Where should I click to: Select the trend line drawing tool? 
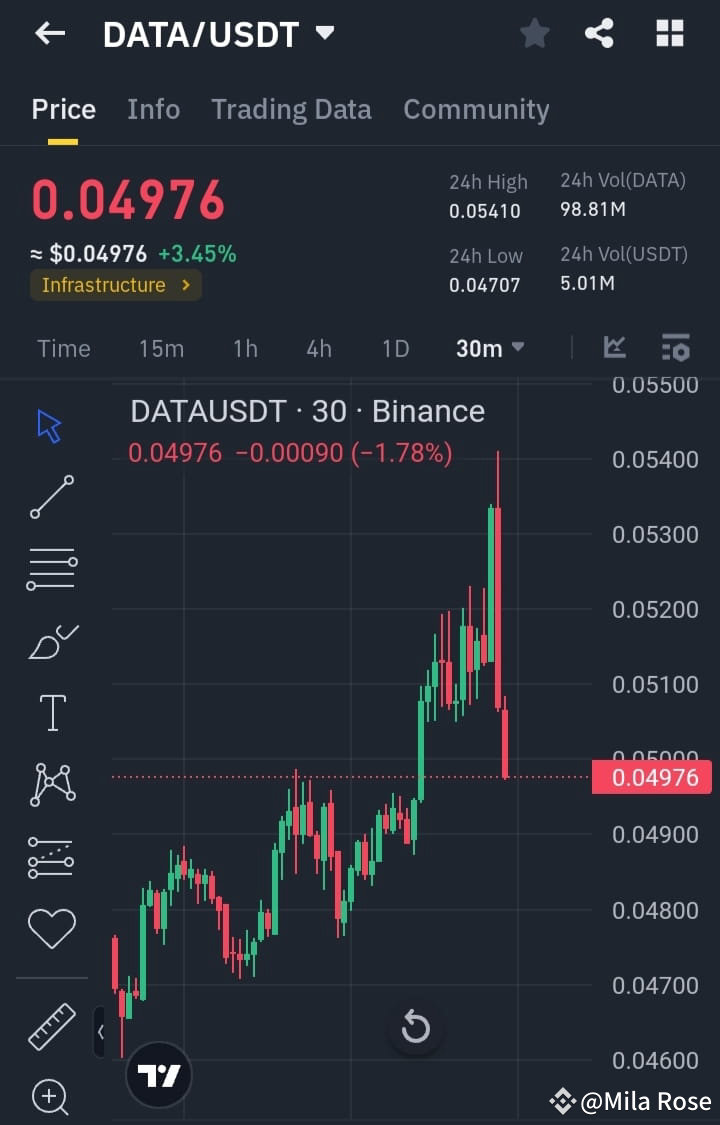50,497
